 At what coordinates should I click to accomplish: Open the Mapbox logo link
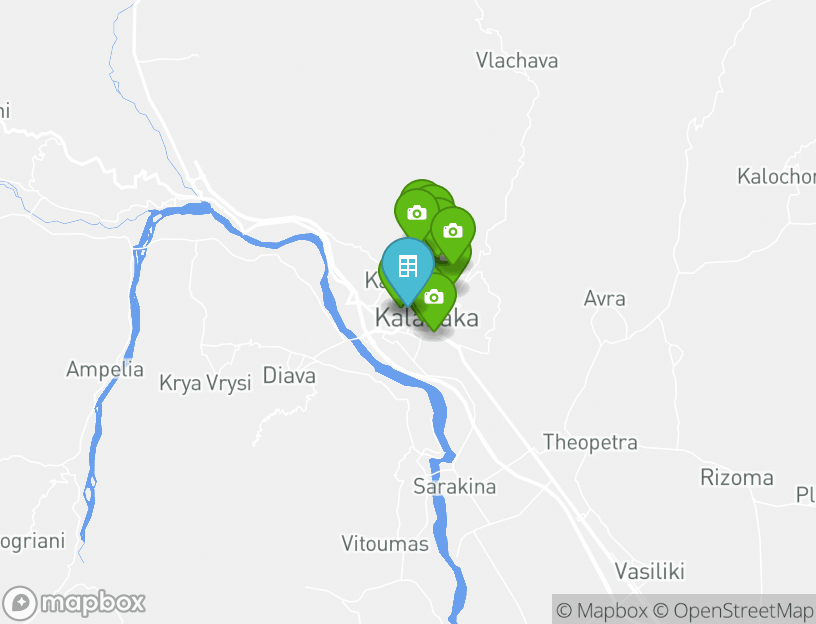[75, 603]
